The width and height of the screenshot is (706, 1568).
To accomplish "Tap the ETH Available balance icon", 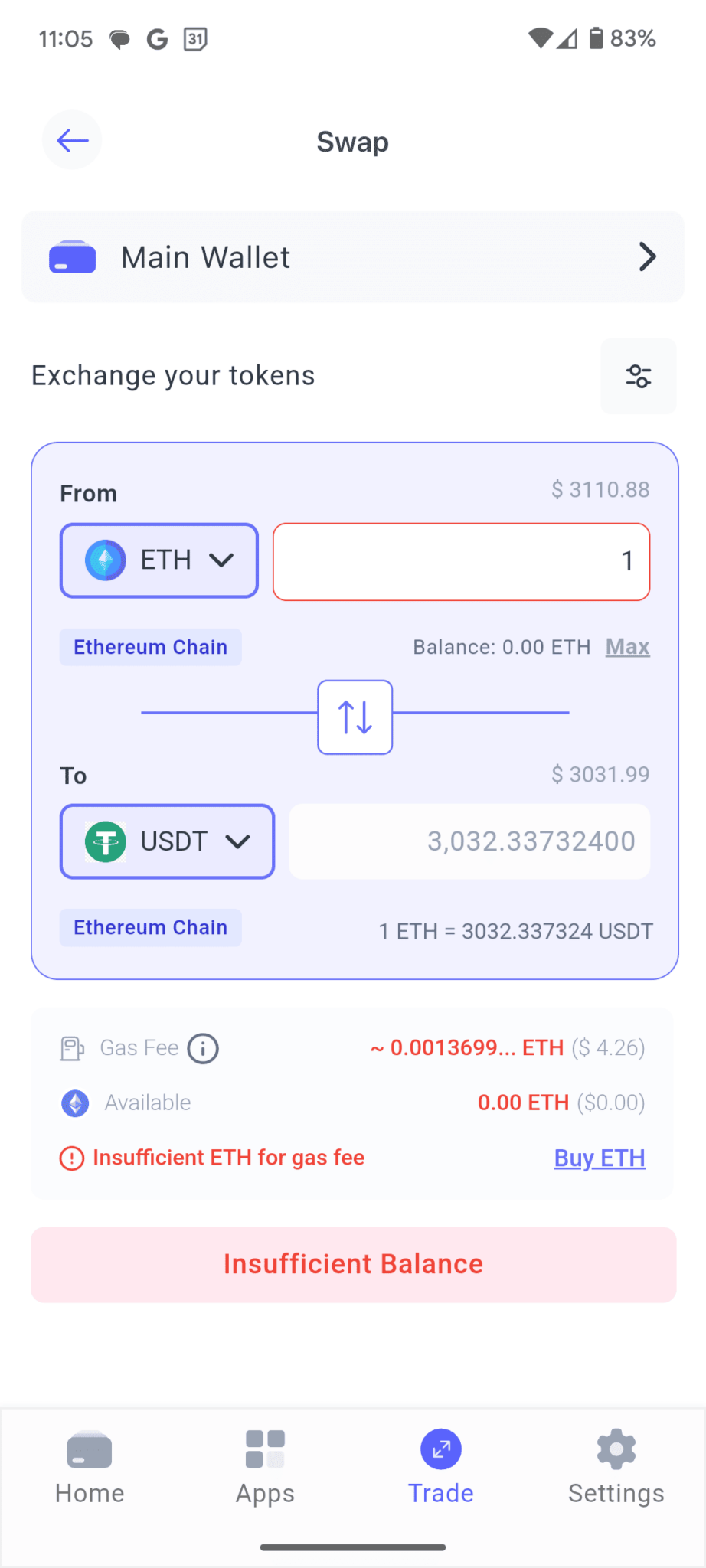I will [74, 1102].
